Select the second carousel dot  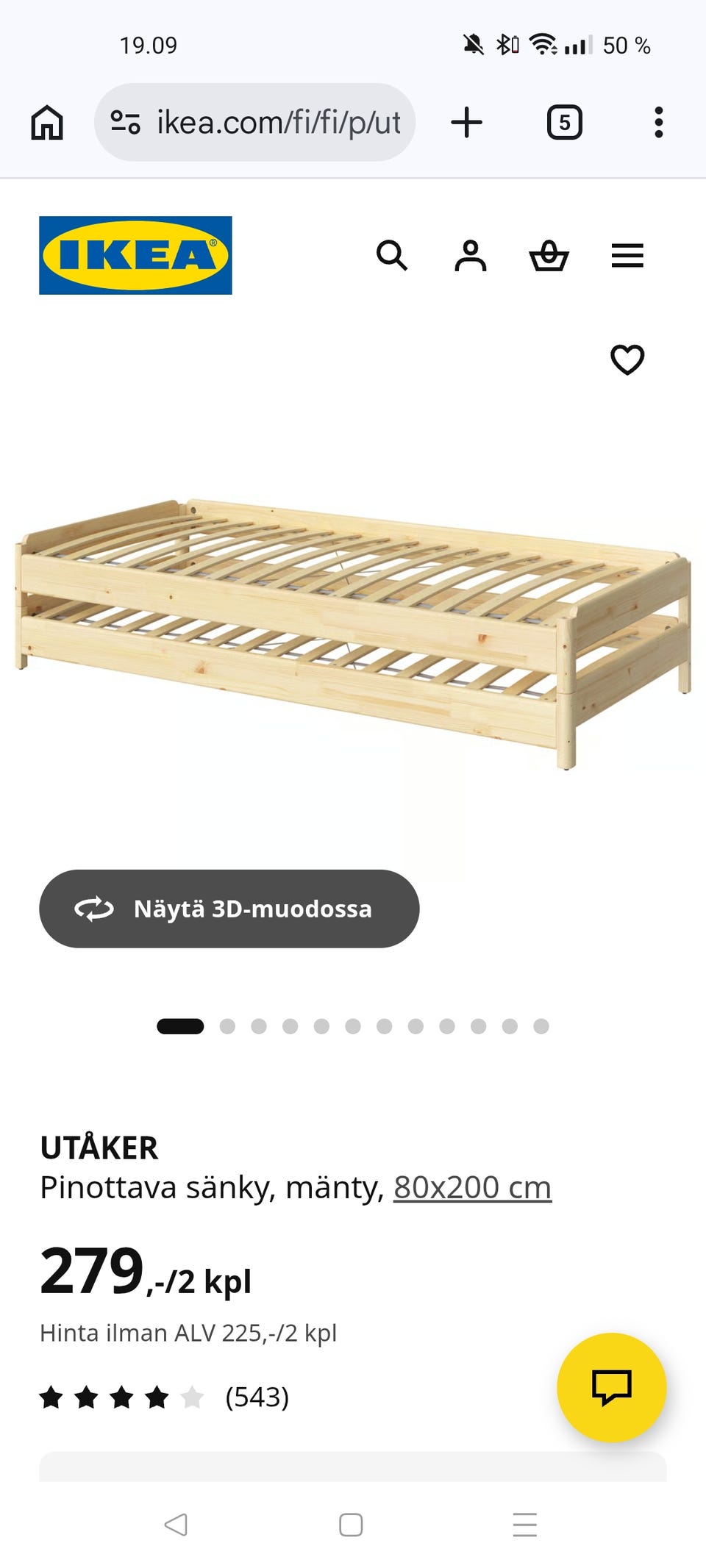point(227,1024)
